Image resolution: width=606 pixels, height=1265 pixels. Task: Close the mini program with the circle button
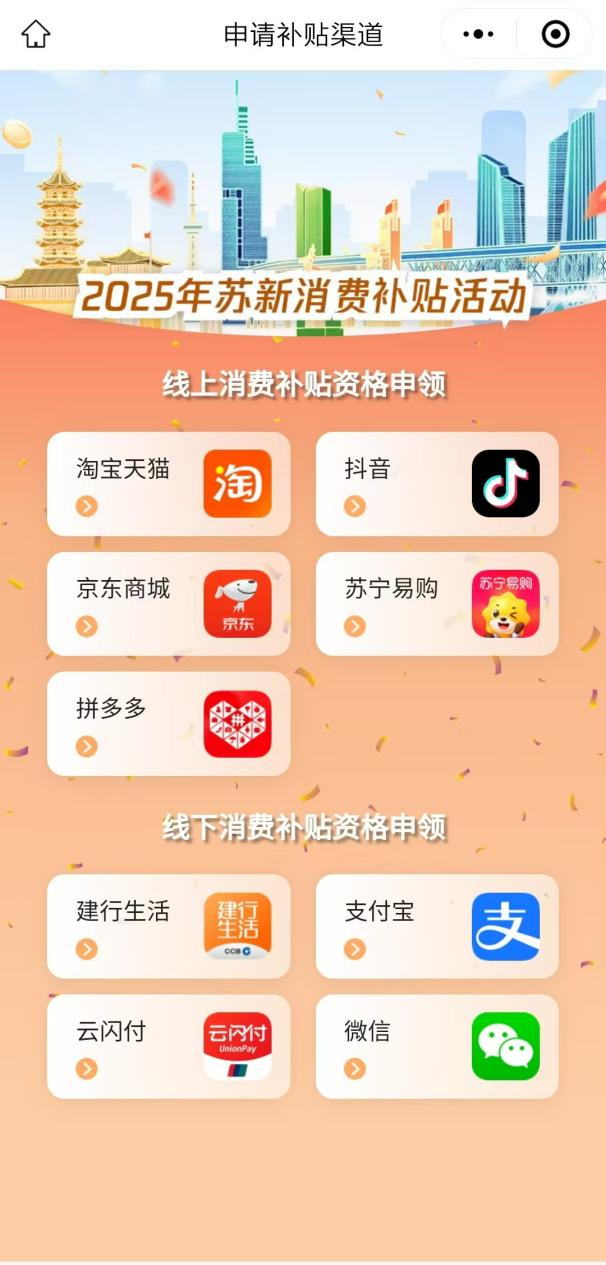click(555, 34)
